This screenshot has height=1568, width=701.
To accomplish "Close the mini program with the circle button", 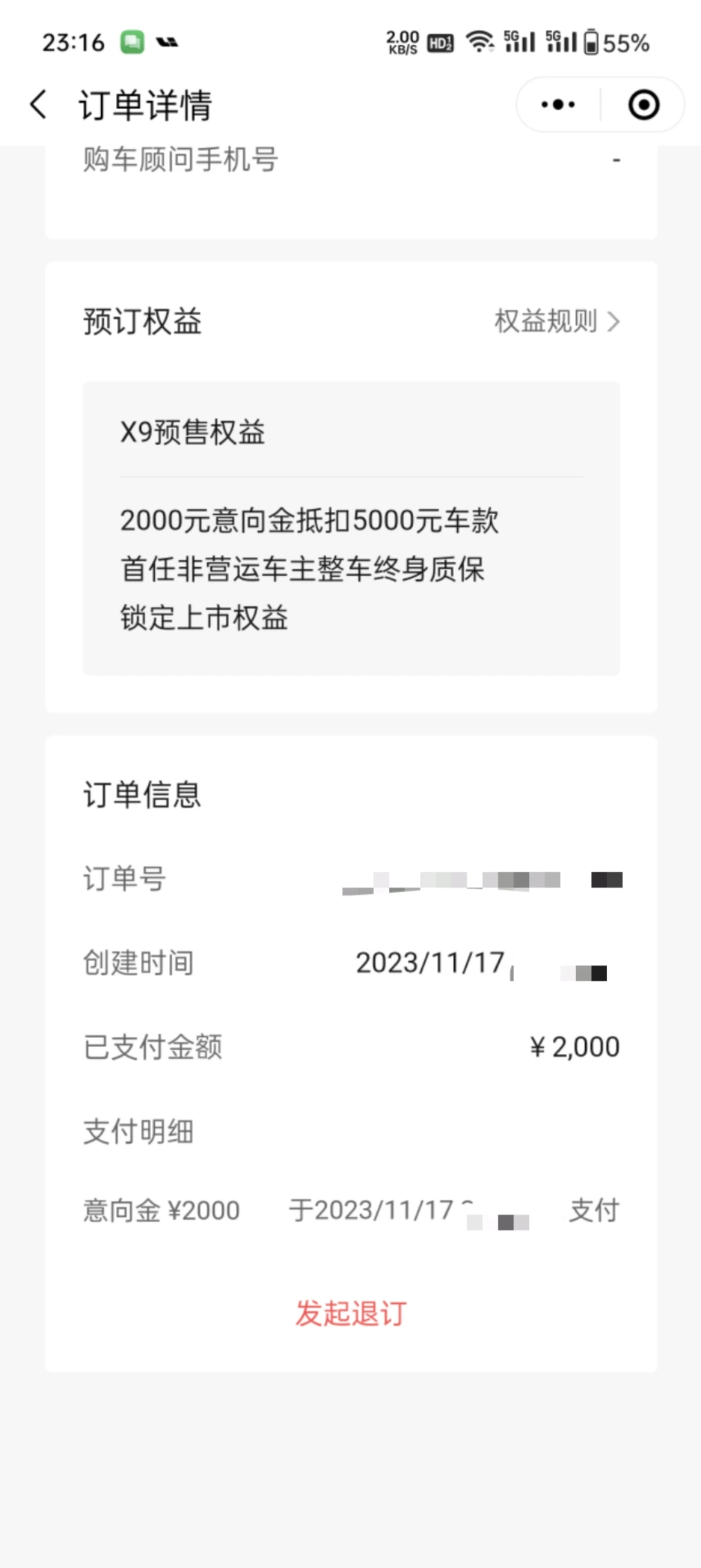I will [644, 105].
